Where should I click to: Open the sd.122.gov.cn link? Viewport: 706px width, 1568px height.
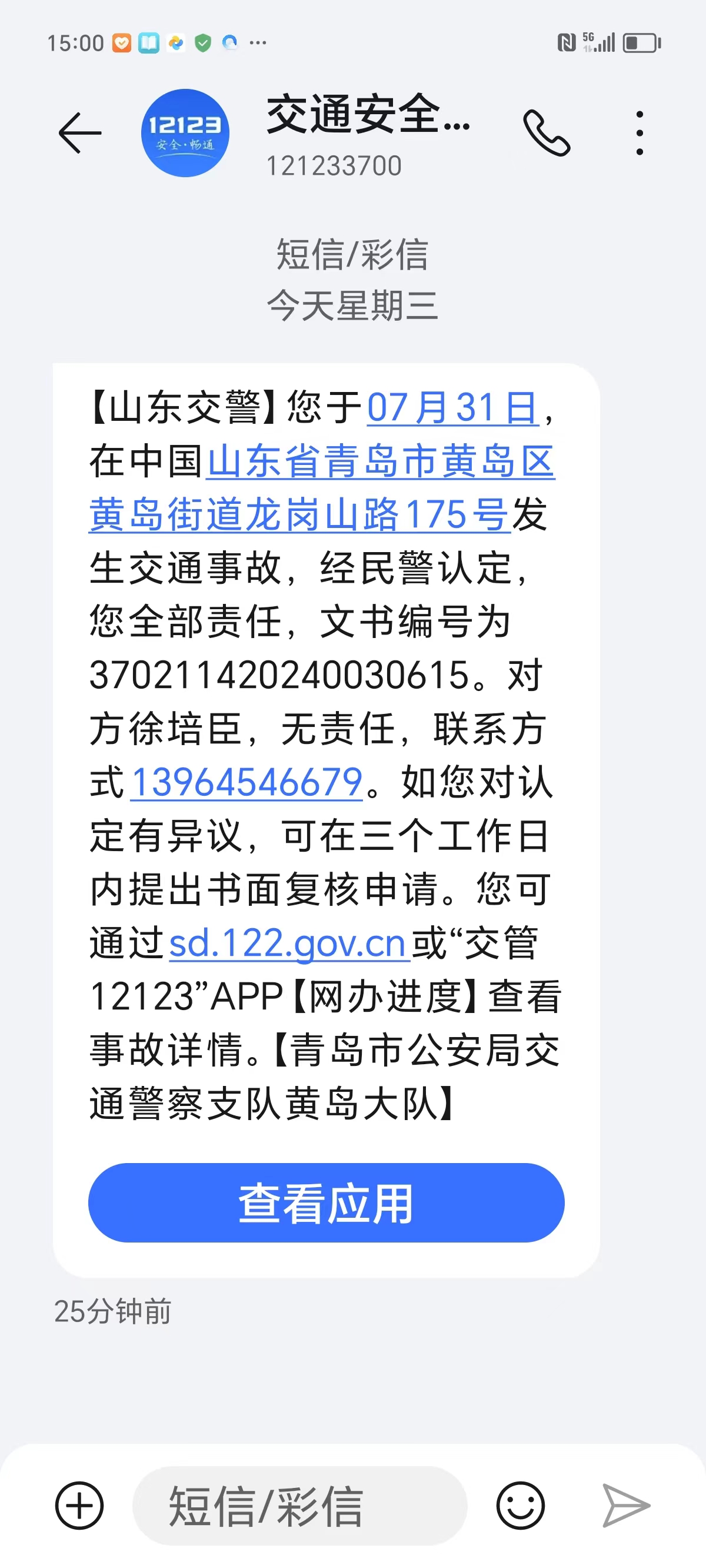(x=287, y=944)
